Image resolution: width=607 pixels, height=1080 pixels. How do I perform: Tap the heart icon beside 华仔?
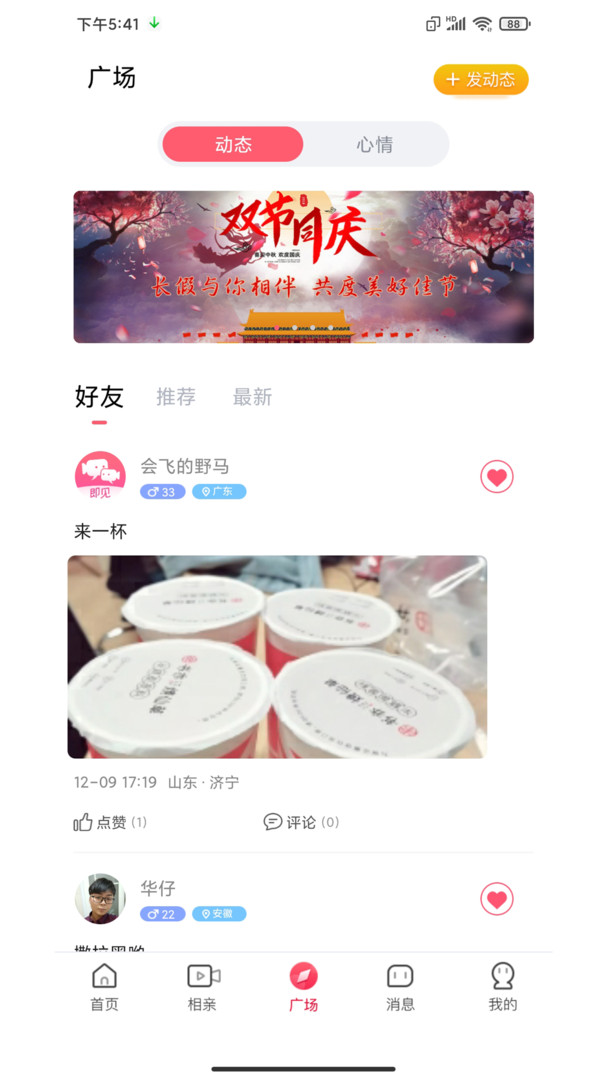tap(497, 899)
